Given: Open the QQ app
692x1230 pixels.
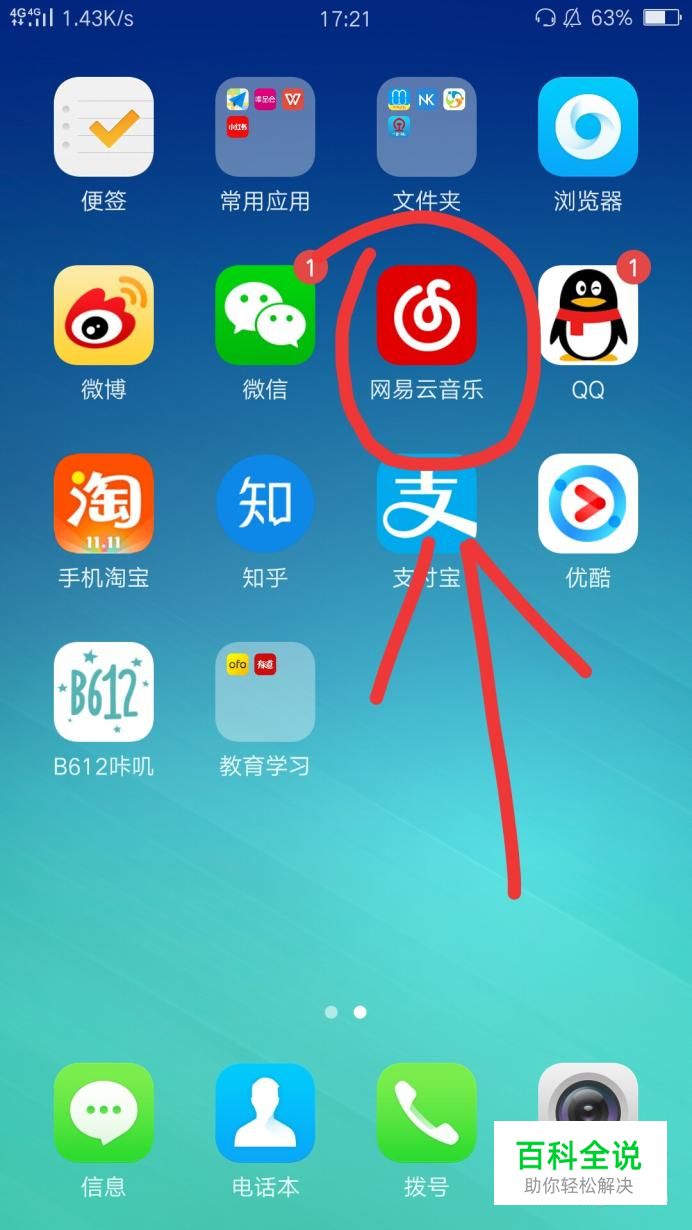Looking at the screenshot, I should coord(588,315).
